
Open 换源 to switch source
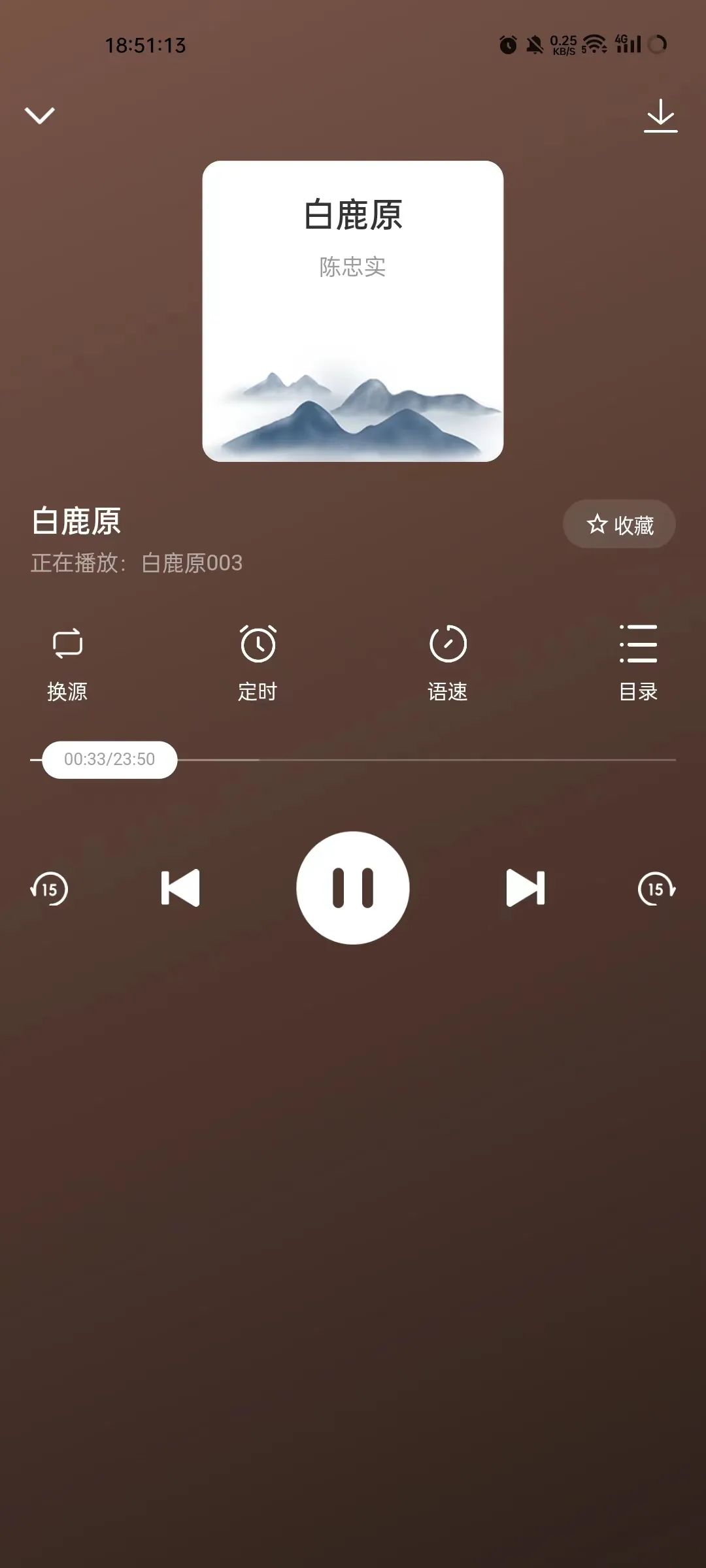click(x=67, y=663)
